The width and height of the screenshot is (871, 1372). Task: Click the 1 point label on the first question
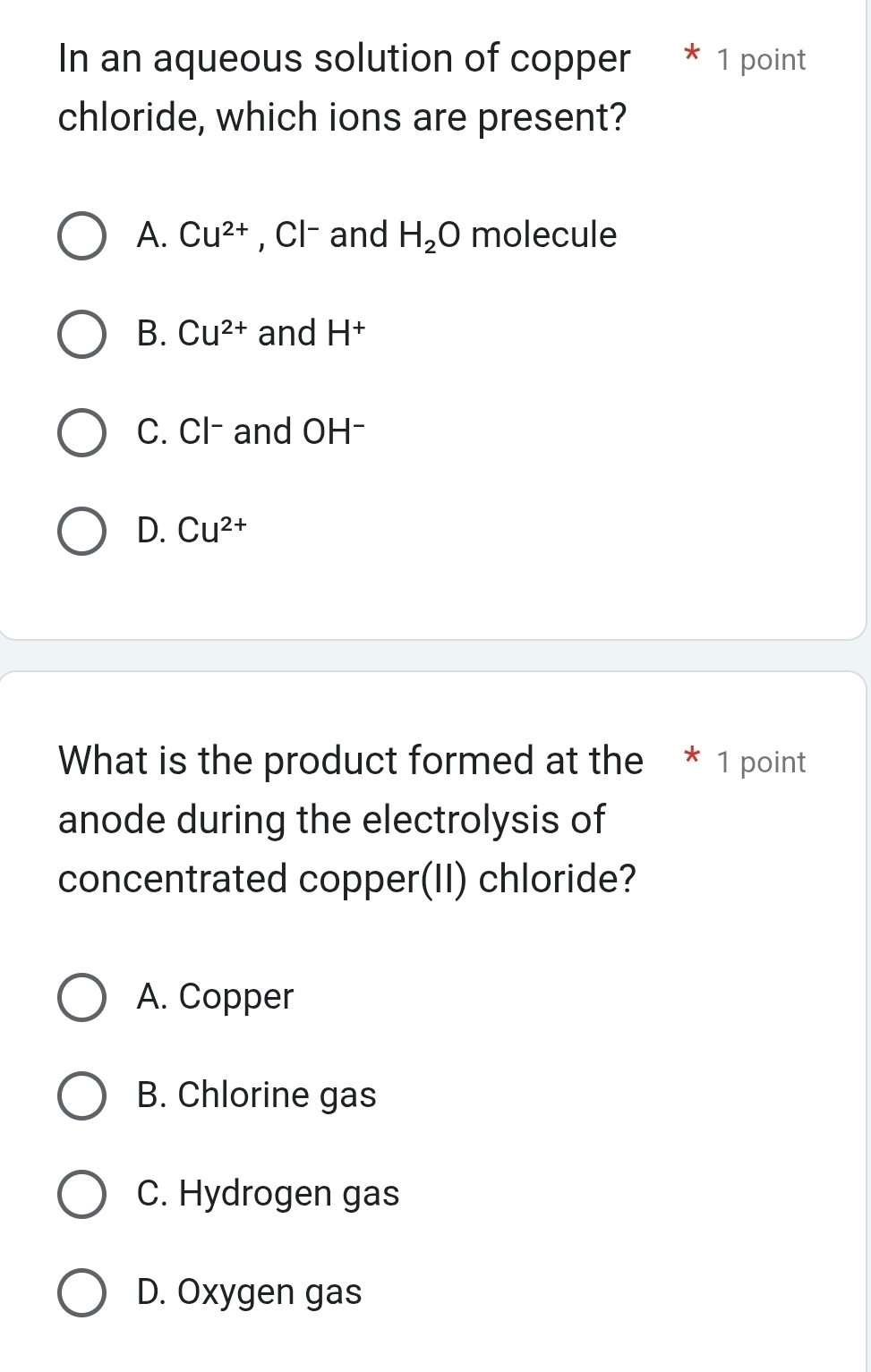tap(760, 59)
